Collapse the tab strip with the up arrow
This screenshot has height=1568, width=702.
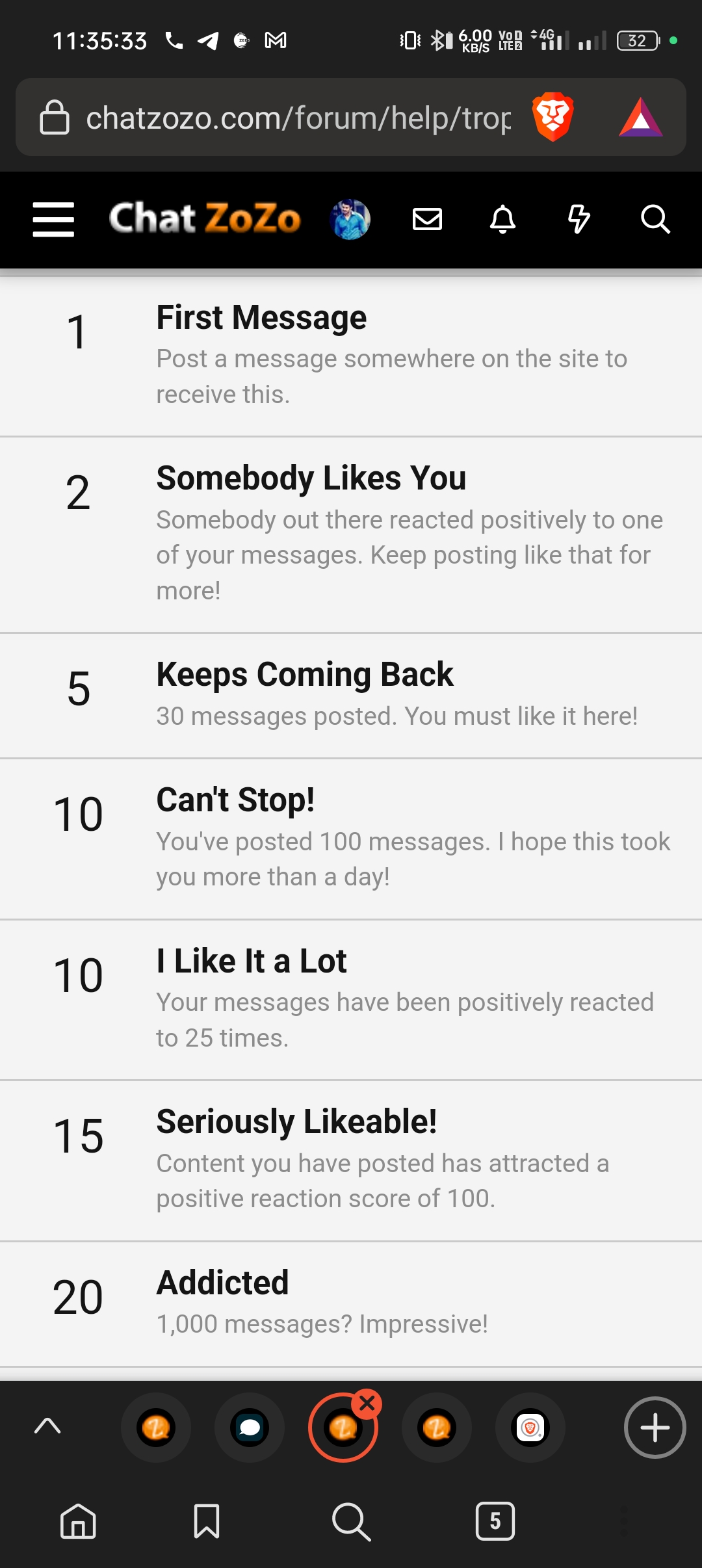47,1426
